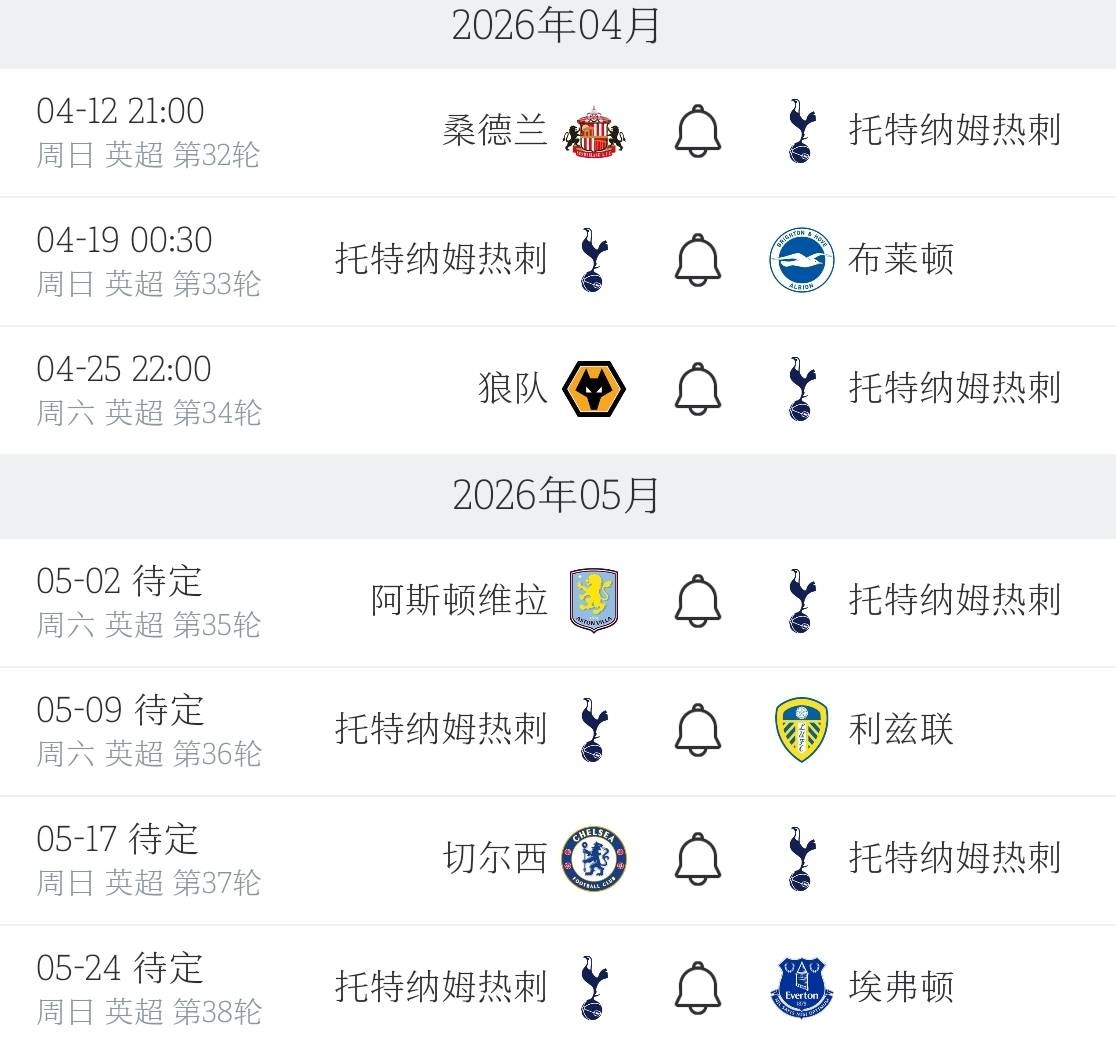Screen dimensions: 1116x1043
Task: Enable bell alert for Tottenham vs Brighton
Action: tap(698, 260)
